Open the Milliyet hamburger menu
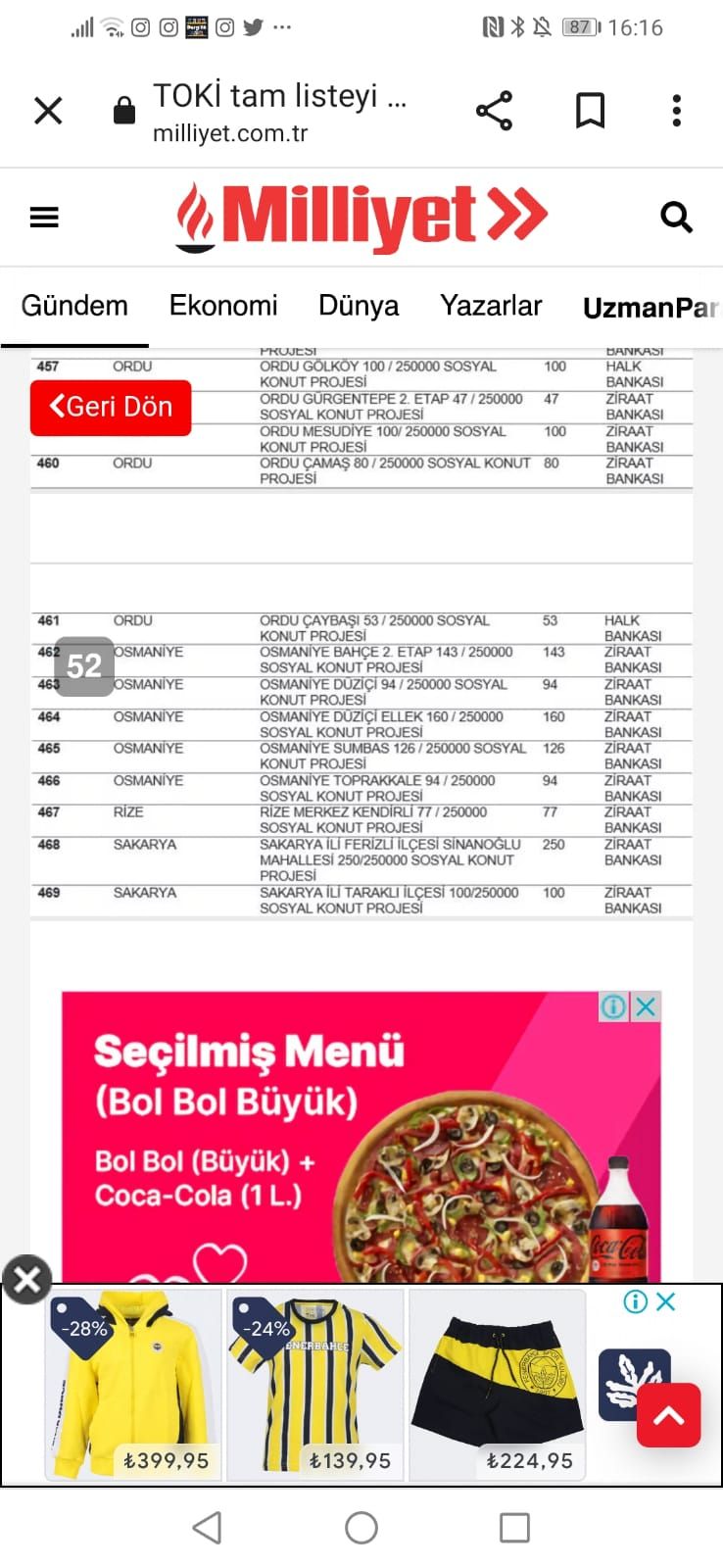 (x=44, y=217)
